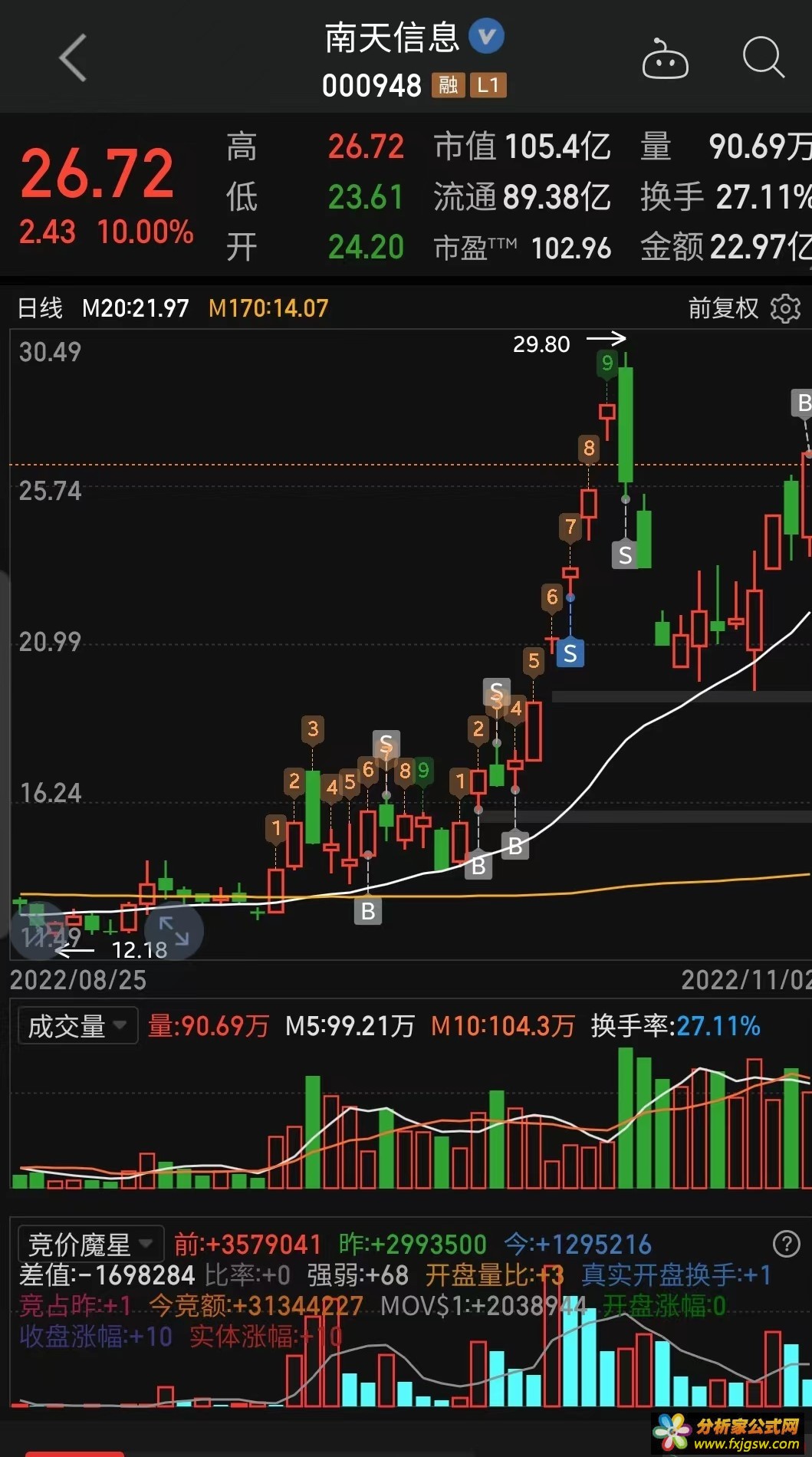Open chart settings gear icon
Image resolution: width=812 pixels, height=1457 pixels.
click(785, 308)
